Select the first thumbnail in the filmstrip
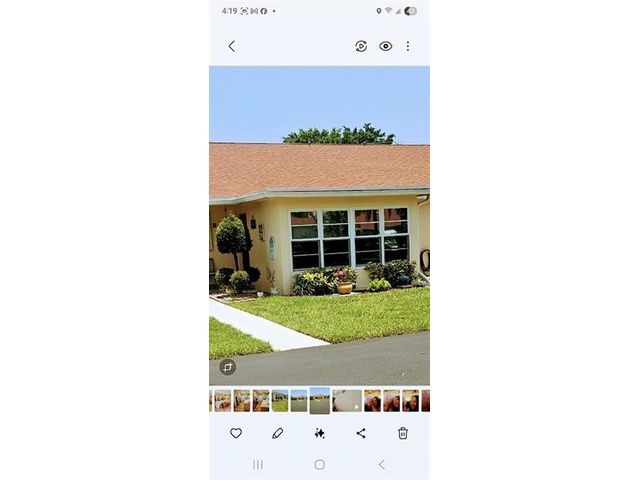Viewport: 640px width, 480px height. tap(222, 401)
